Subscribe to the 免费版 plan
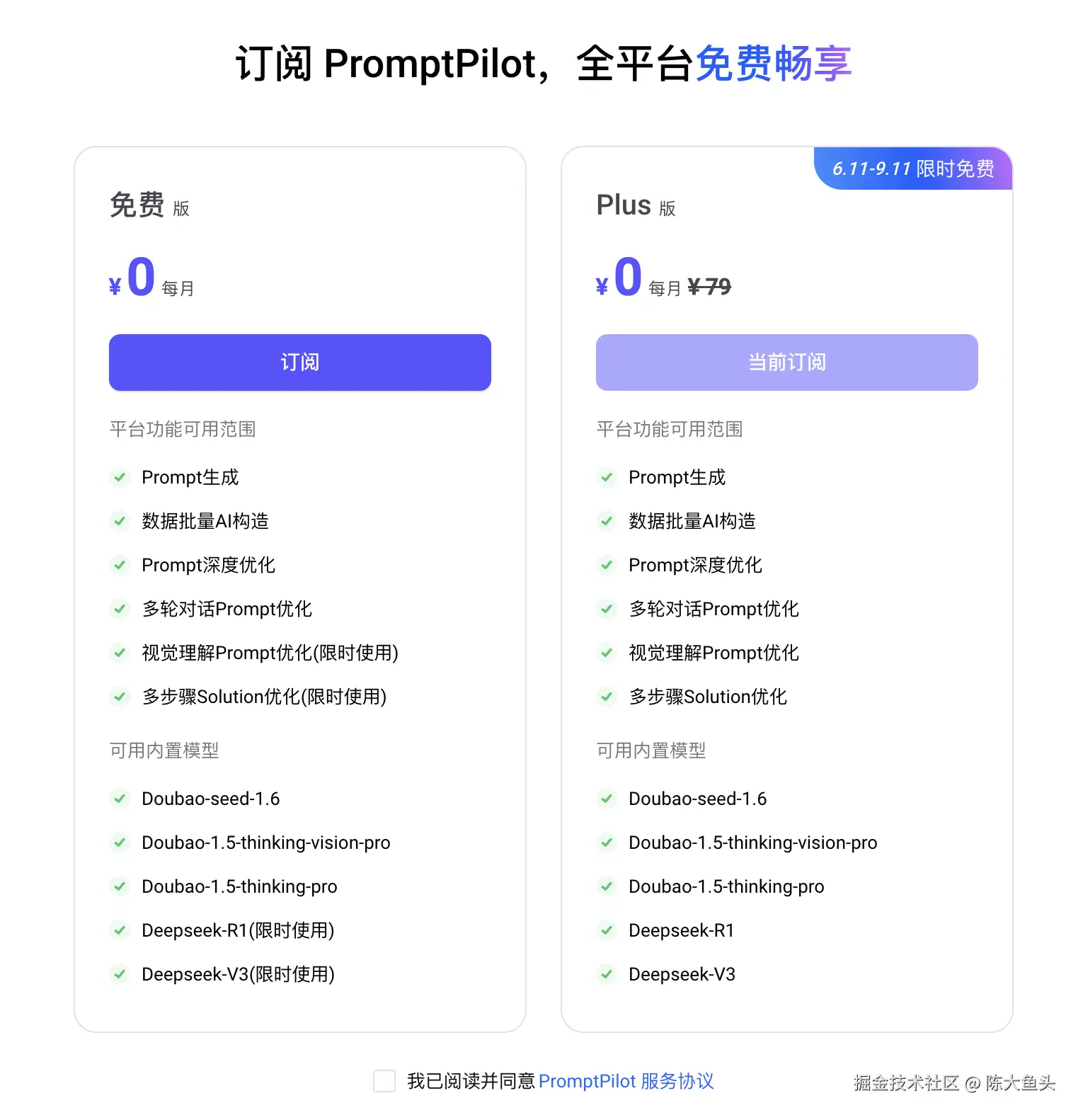 tap(299, 362)
